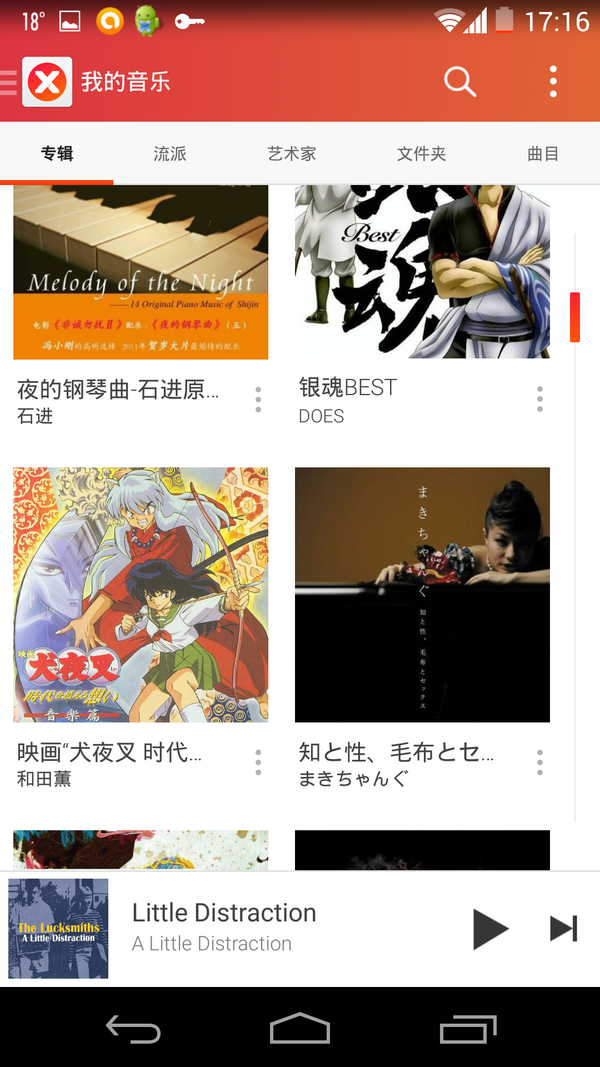Skip to the next track
Viewport: 600px width, 1067px height.
click(564, 929)
